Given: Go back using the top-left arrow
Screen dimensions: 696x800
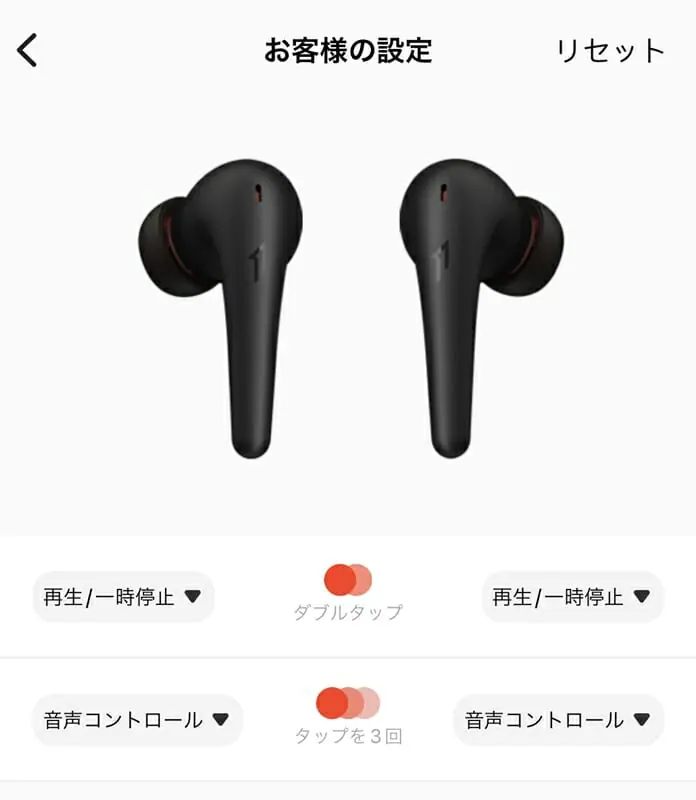Looking at the screenshot, I should pyautogui.click(x=28, y=50).
